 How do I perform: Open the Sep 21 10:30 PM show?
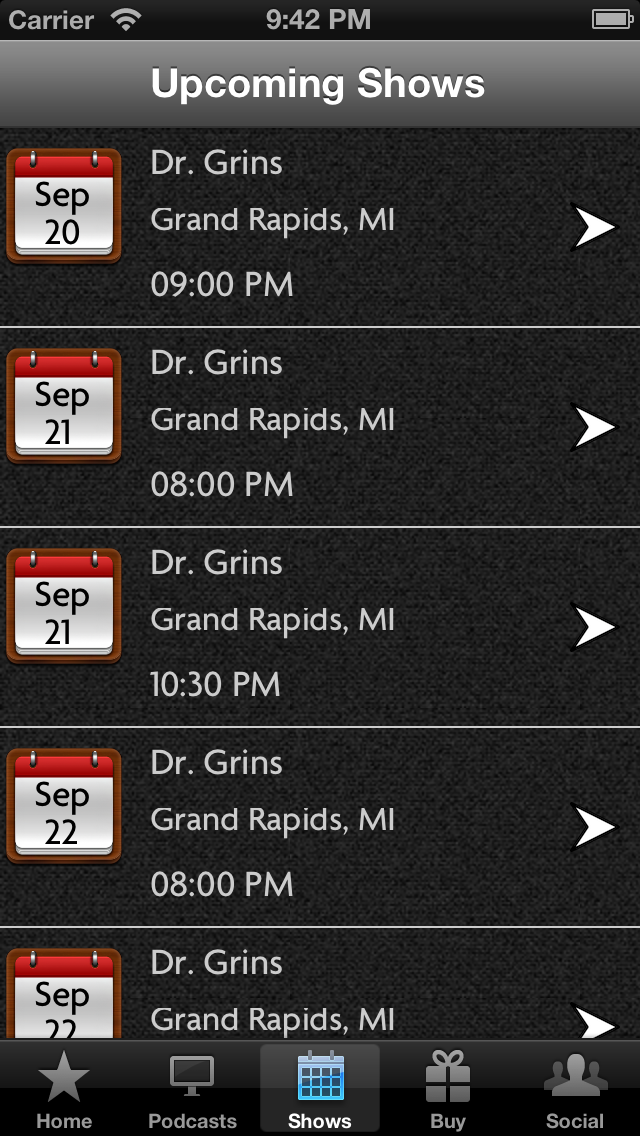coord(320,626)
